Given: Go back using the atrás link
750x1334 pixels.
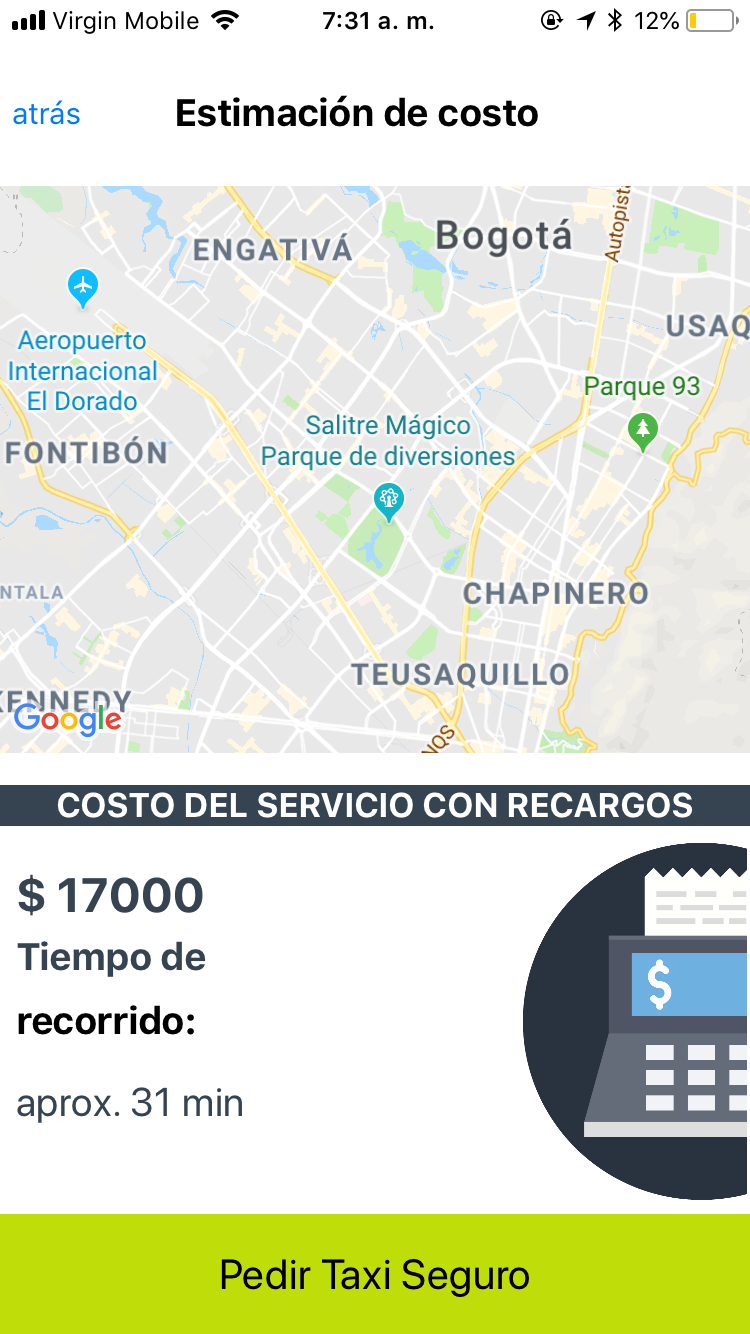Looking at the screenshot, I should coord(46,114).
